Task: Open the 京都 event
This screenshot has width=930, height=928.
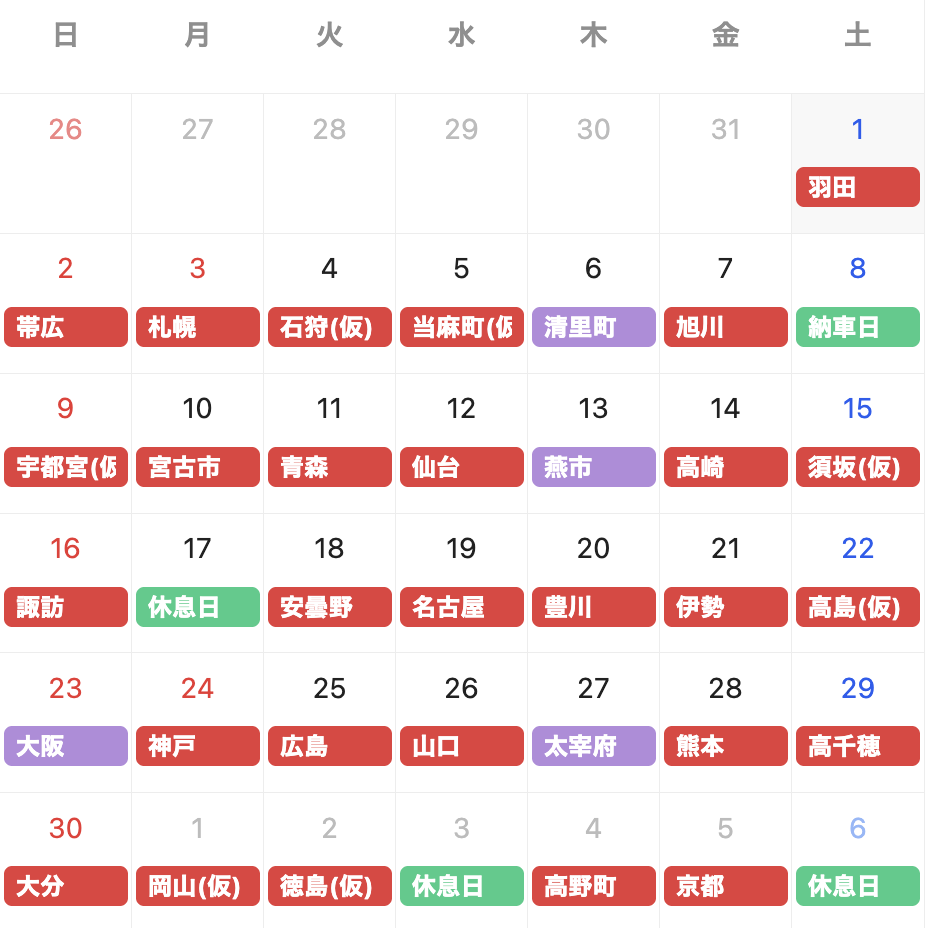Action: coord(725,886)
